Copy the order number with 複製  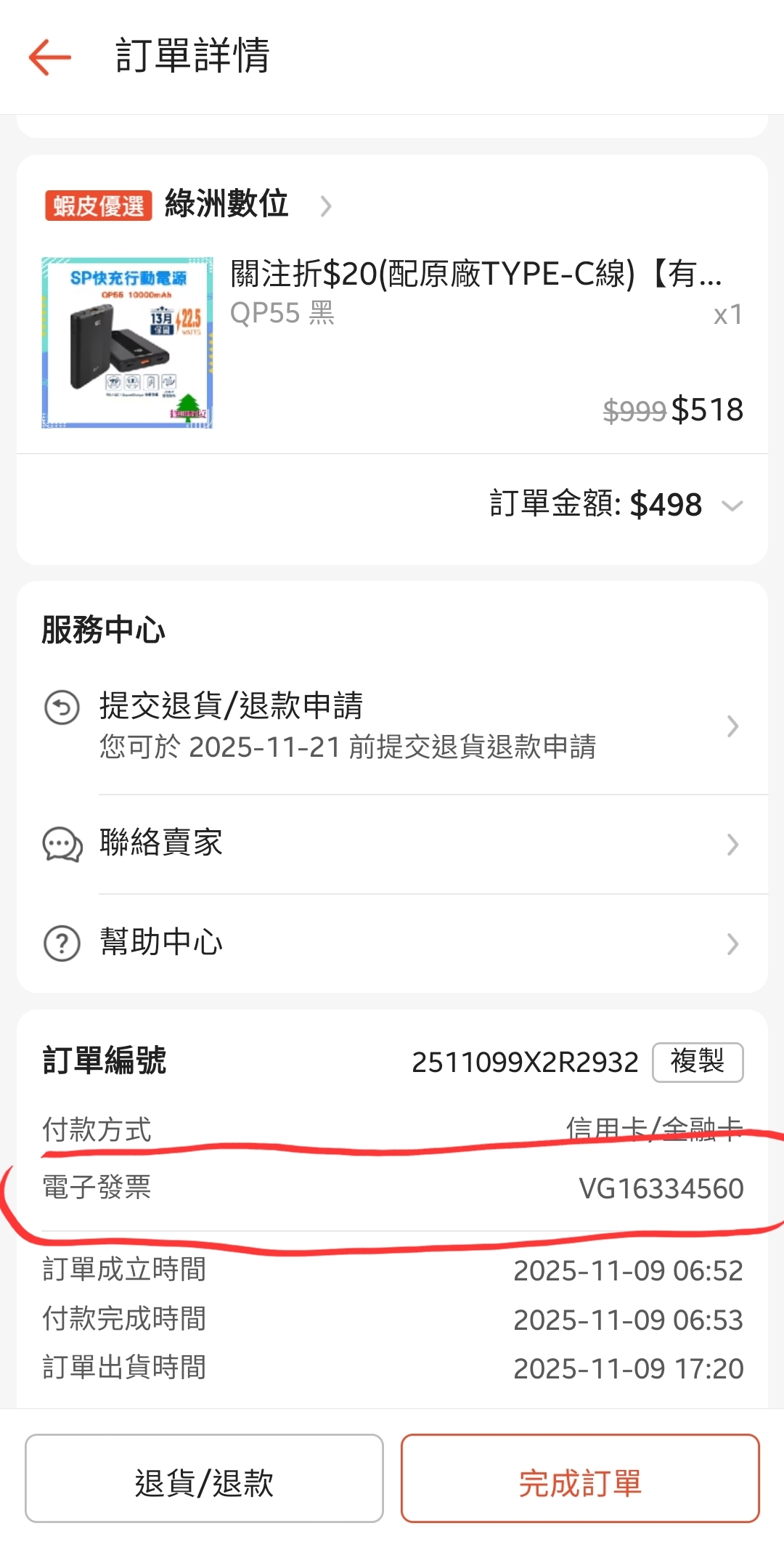tap(697, 1062)
